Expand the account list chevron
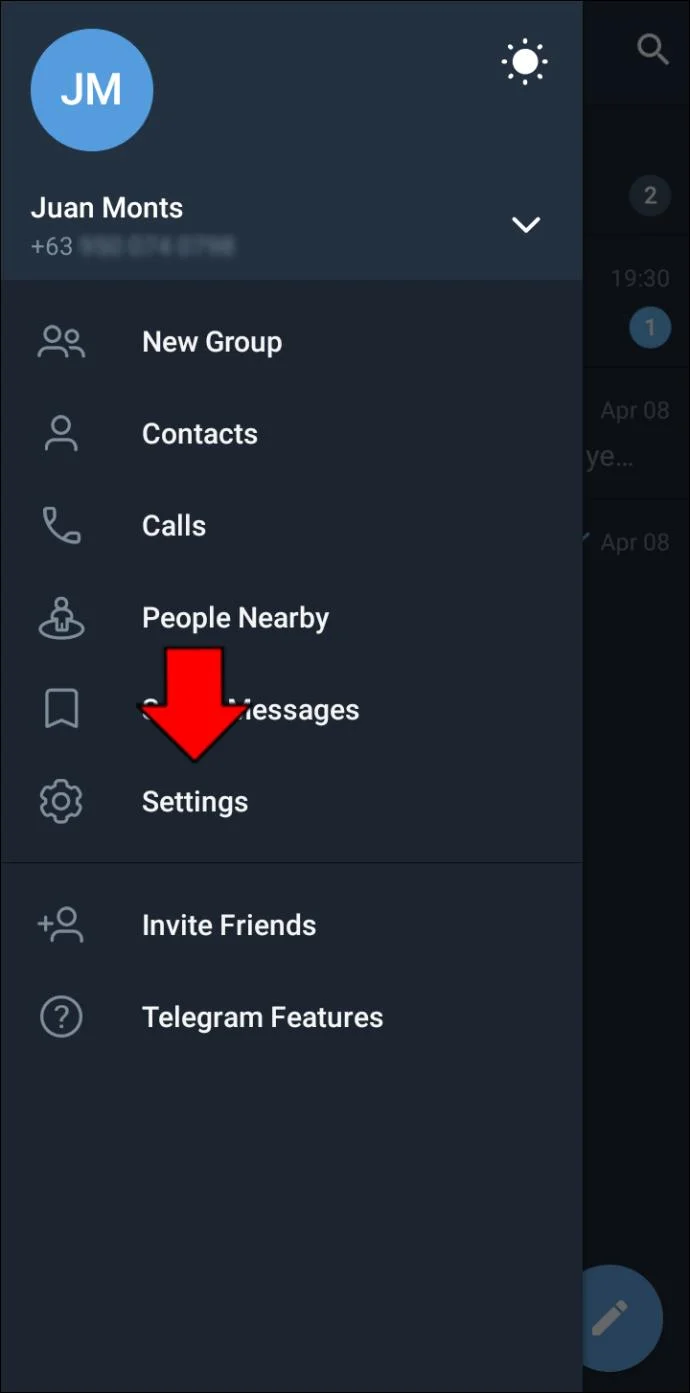690x1393 pixels. click(526, 224)
